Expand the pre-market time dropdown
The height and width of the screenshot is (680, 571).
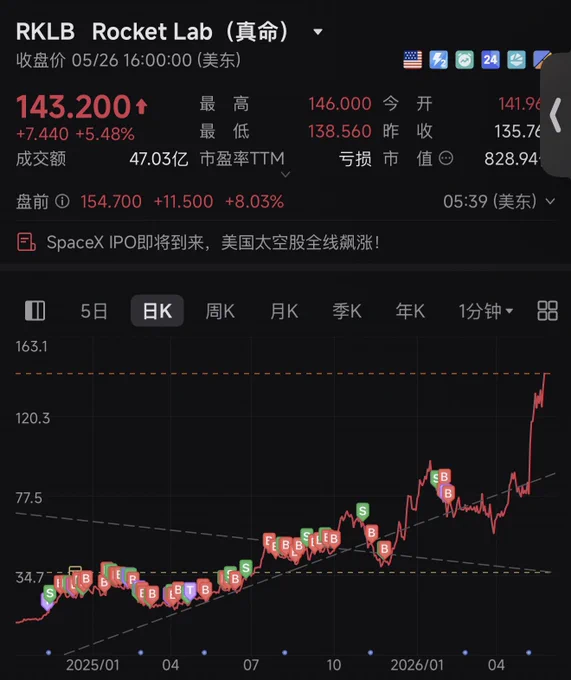click(x=550, y=201)
